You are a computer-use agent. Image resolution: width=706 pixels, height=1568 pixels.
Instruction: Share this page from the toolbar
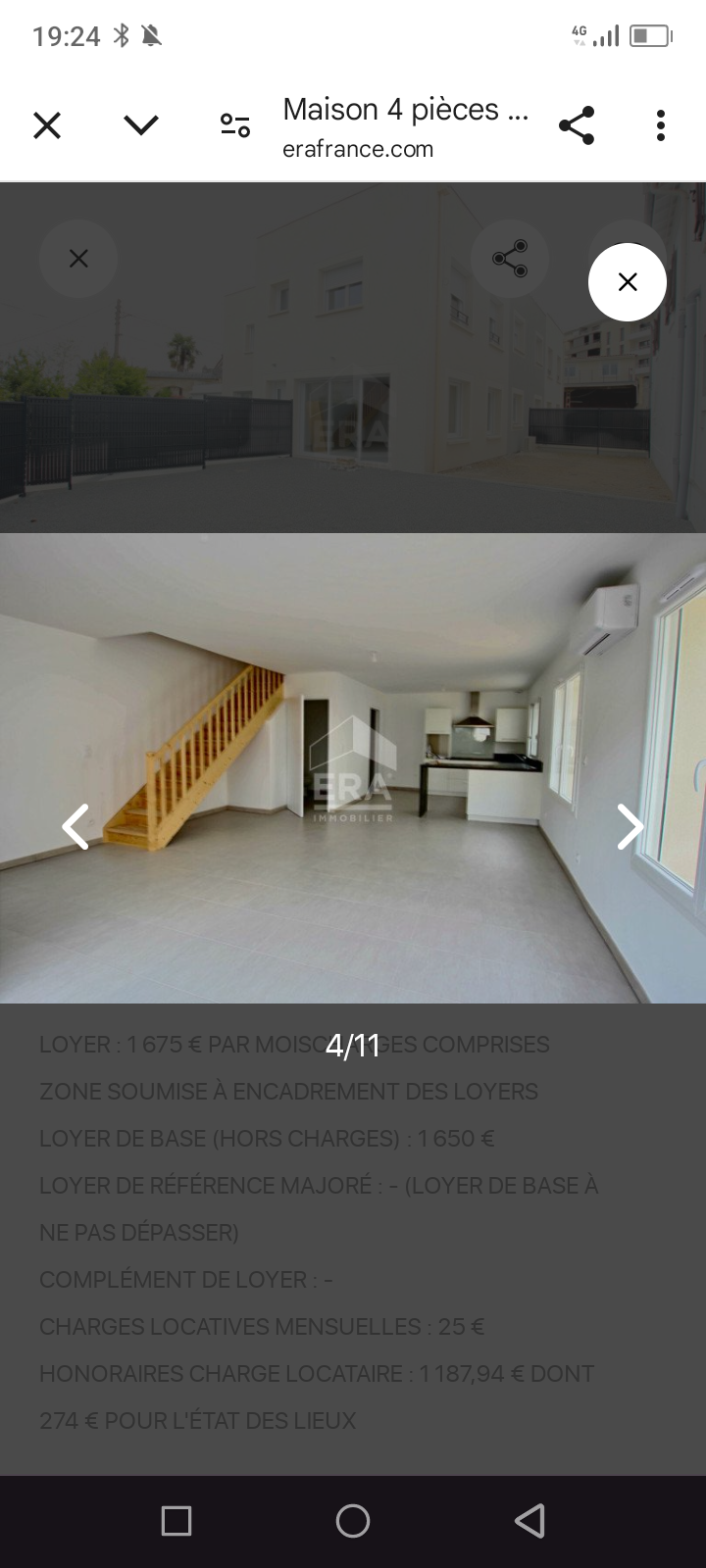click(x=577, y=125)
